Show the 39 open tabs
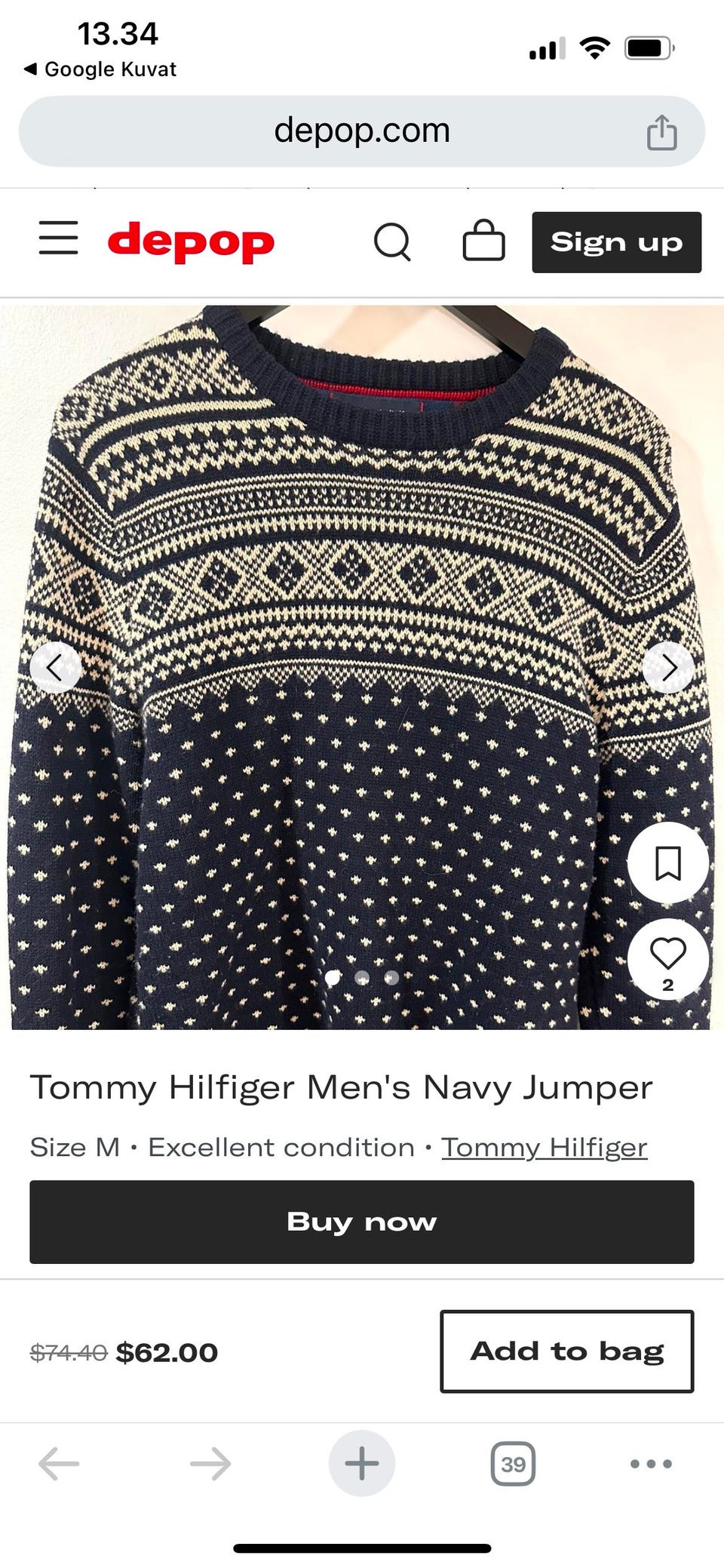The height and width of the screenshot is (1568, 724). (x=513, y=1464)
